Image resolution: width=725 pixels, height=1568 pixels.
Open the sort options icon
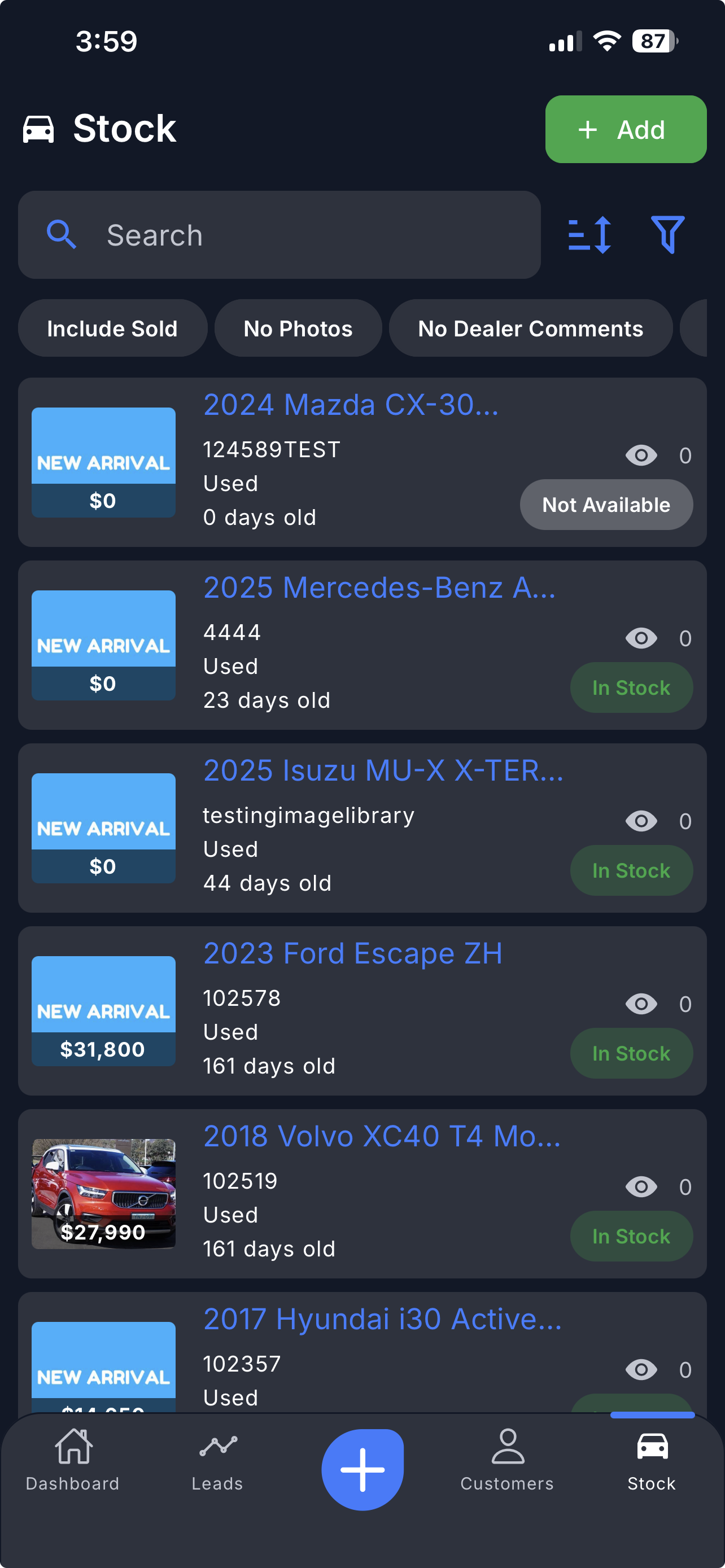click(x=589, y=235)
